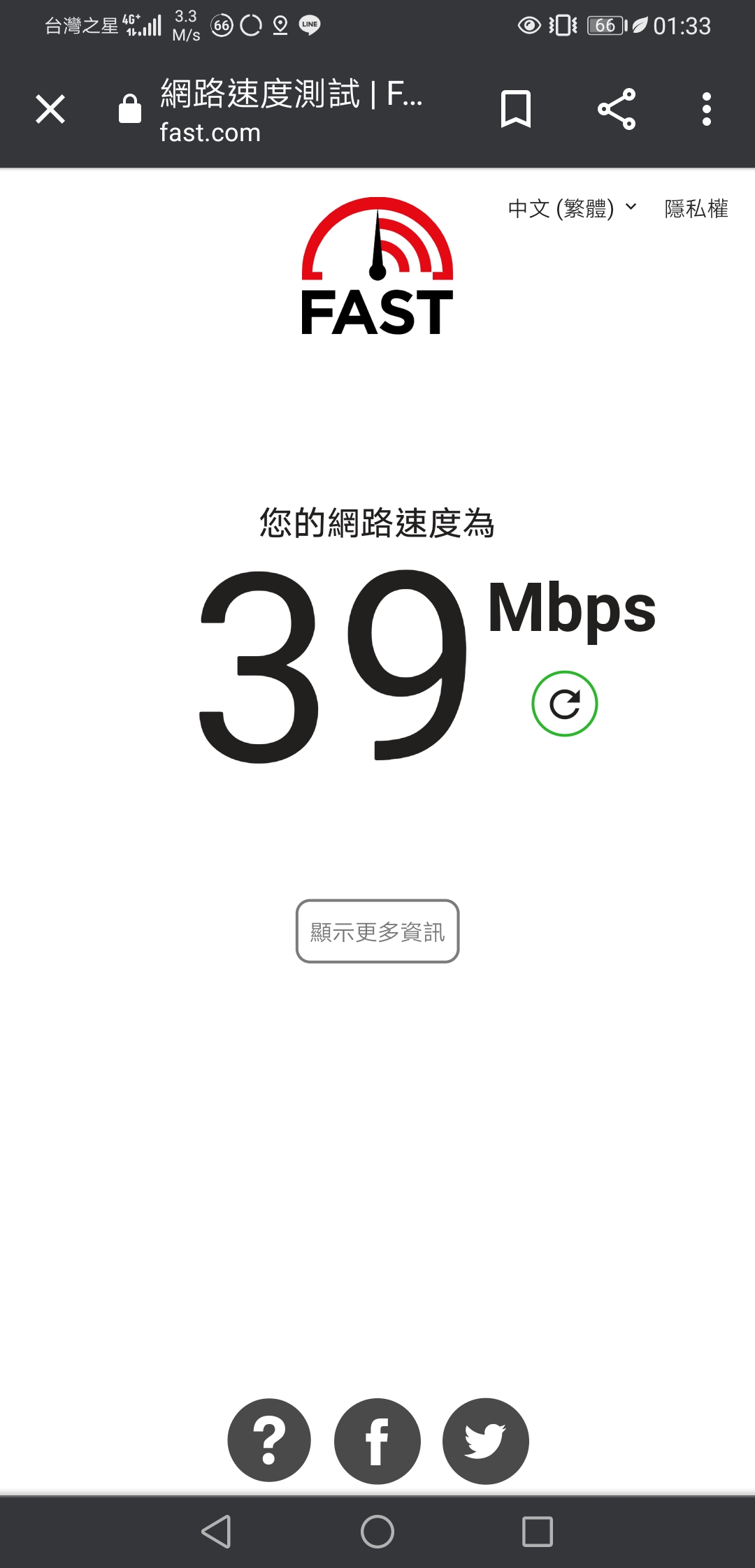Image resolution: width=755 pixels, height=1568 pixels.
Task: Bookmark the fast.com page
Action: tap(516, 109)
